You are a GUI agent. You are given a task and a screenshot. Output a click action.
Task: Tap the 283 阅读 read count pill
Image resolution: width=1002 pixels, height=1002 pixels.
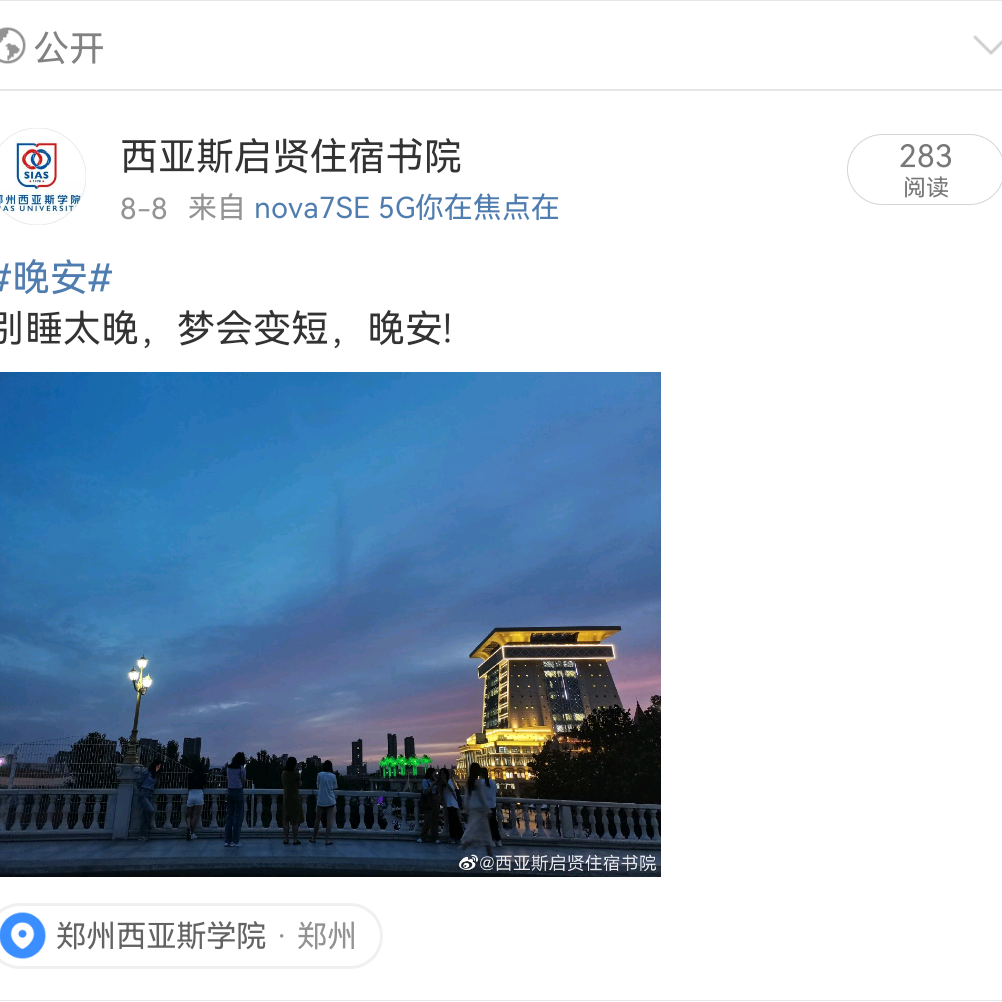coord(923,170)
